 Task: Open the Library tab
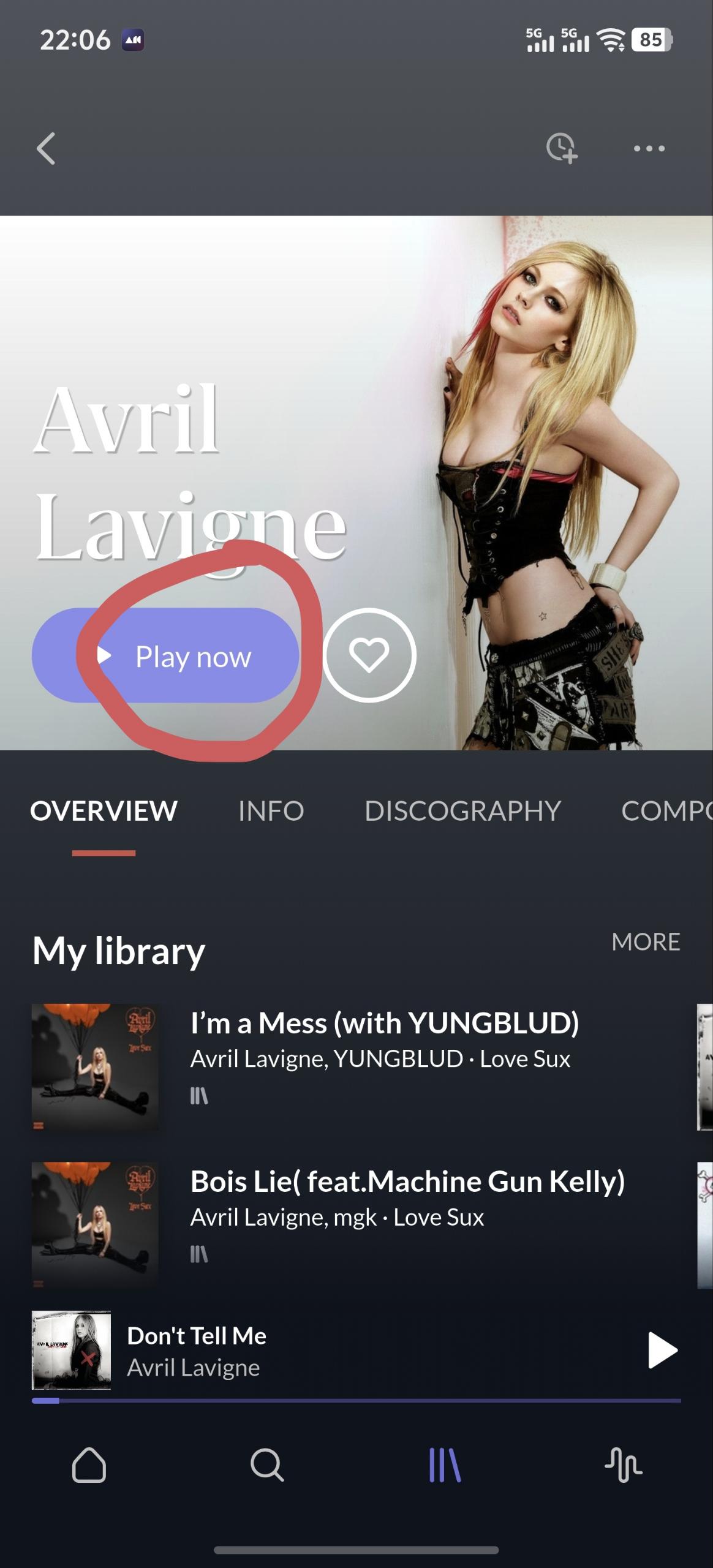tap(445, 1465)
